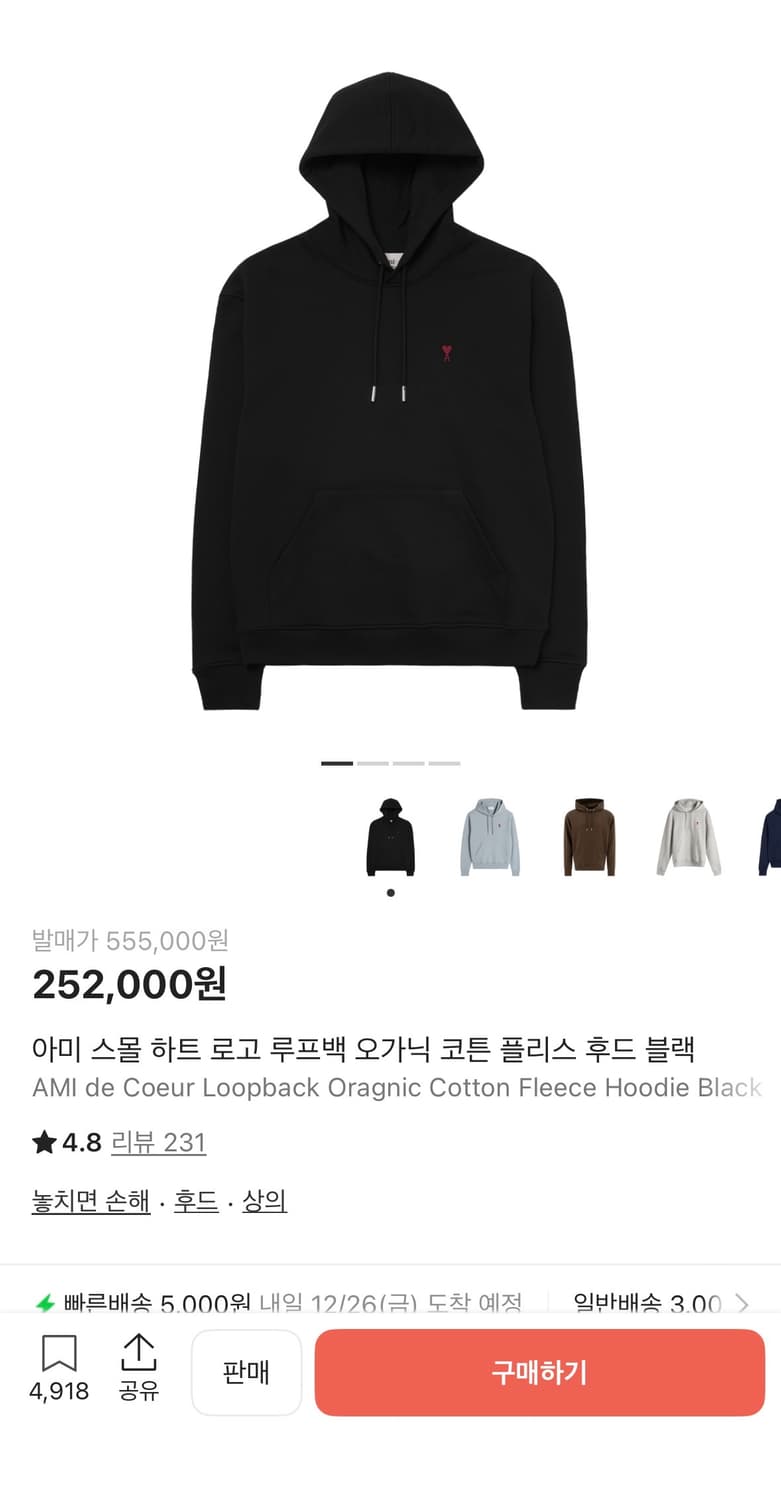The image size is (781, 1500).
Task: Click the star rating icon next to 4.8
Action: coord(44,1142)
